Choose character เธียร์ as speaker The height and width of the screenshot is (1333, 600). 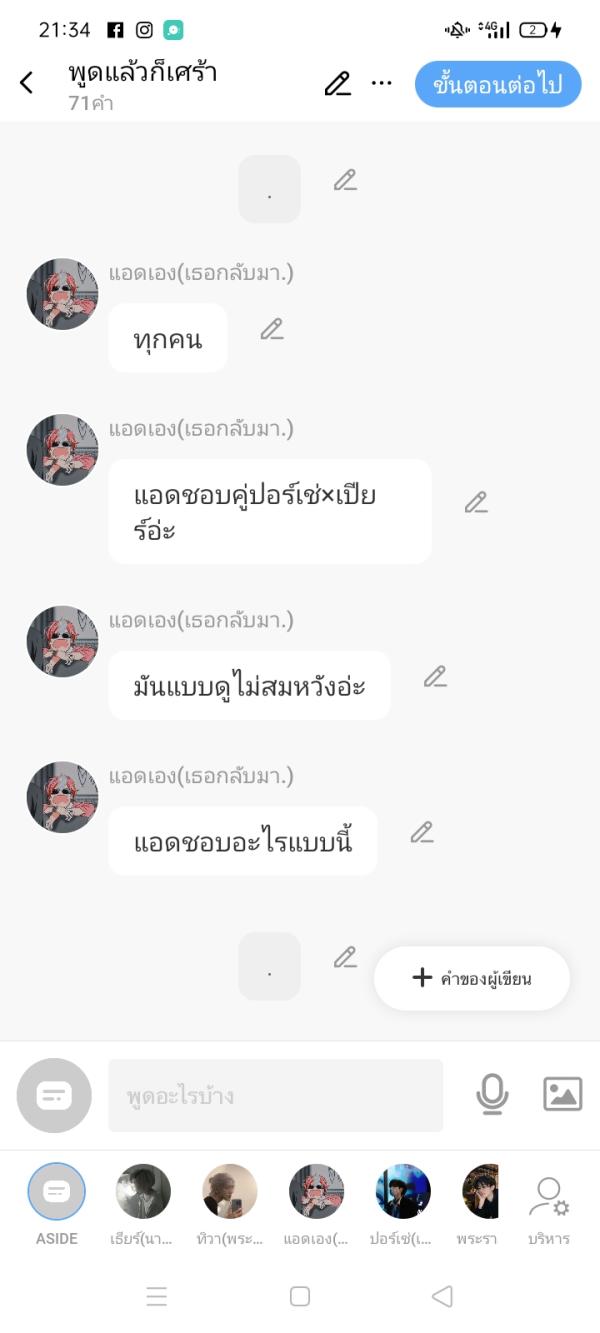click(143, 1192)
